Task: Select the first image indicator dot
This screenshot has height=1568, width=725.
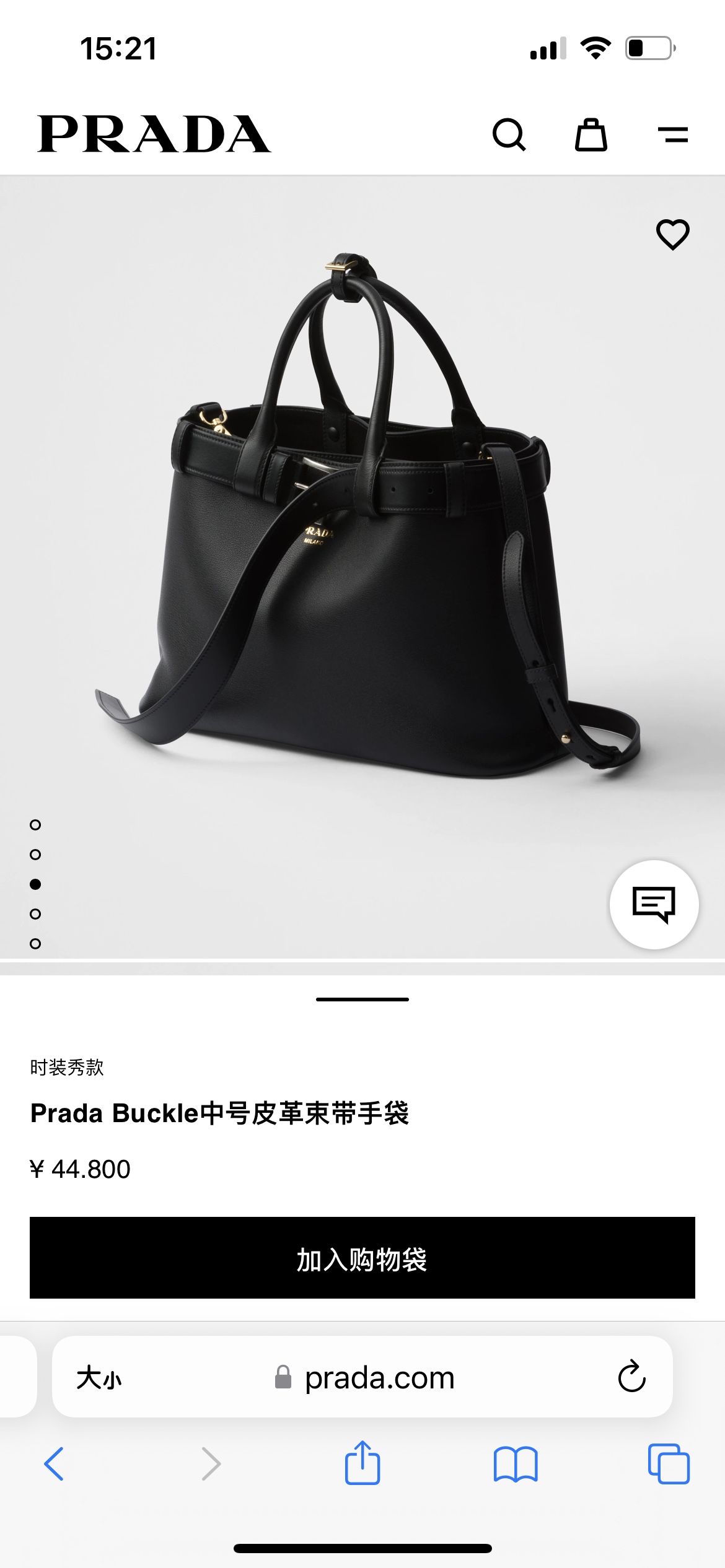Action: point(35,825)
